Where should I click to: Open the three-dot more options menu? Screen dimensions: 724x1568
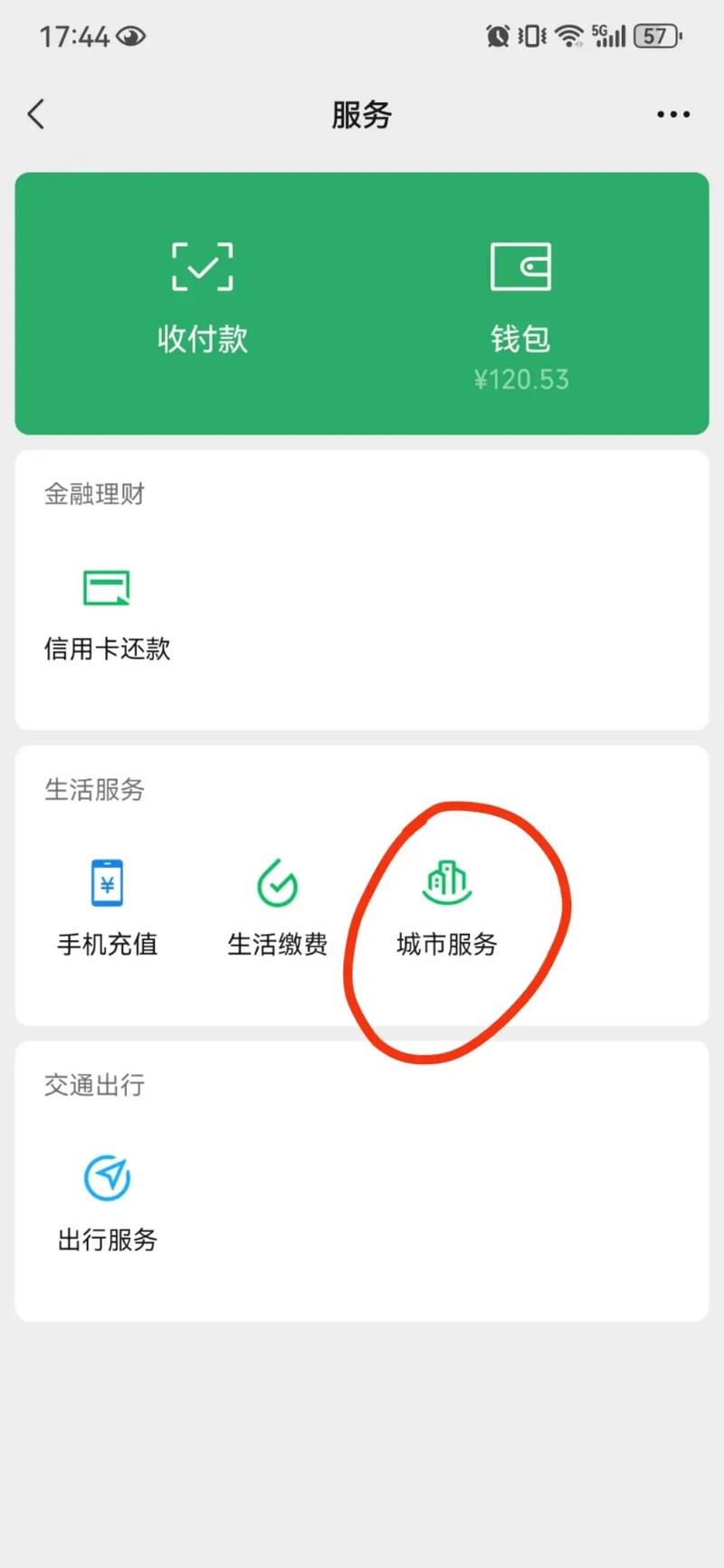[x=672, y=113]
